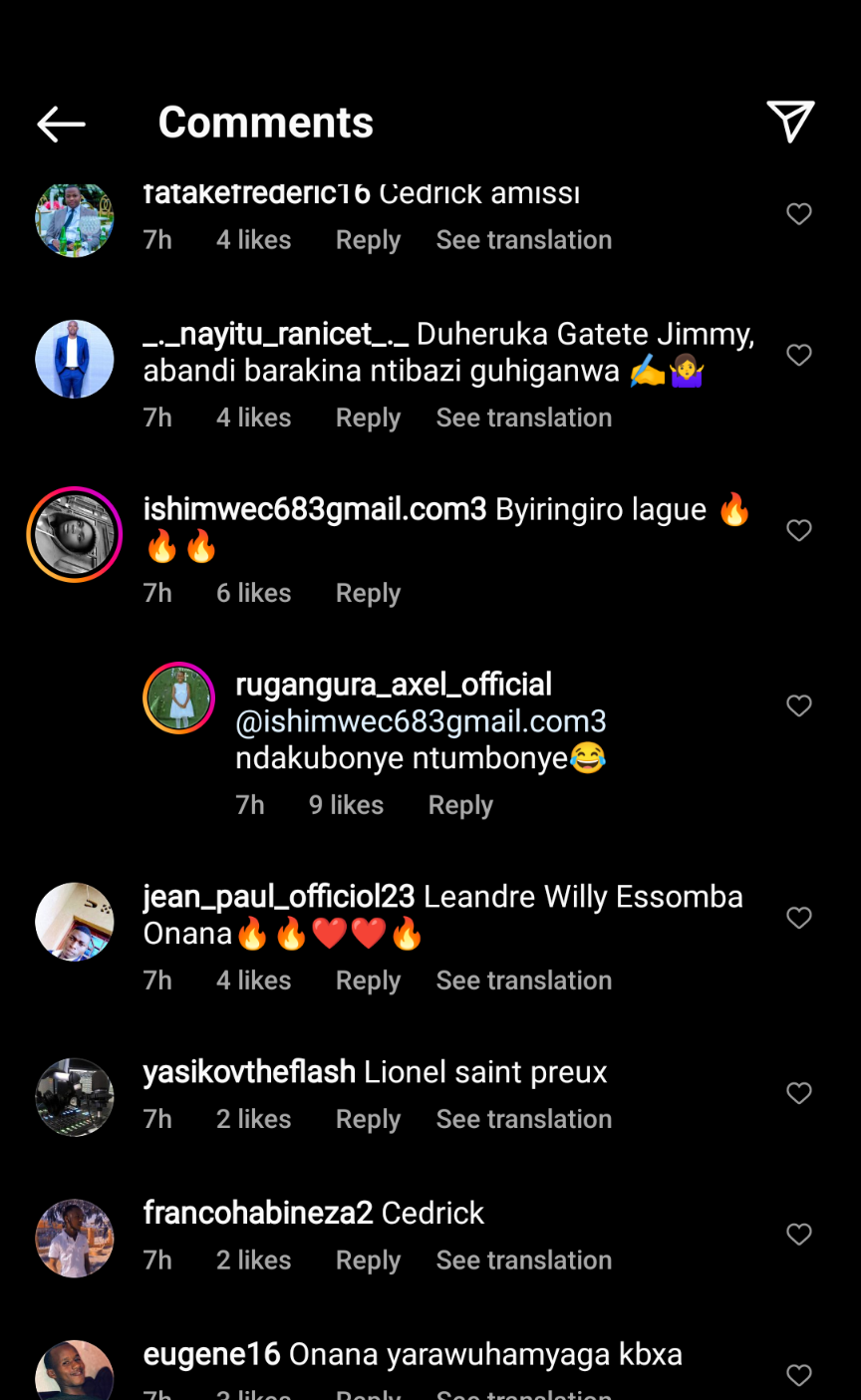Open the @ishimwec683gmail.com3 mention link
This screenshot has width=861, height=1400.
(x=421, y=721)
